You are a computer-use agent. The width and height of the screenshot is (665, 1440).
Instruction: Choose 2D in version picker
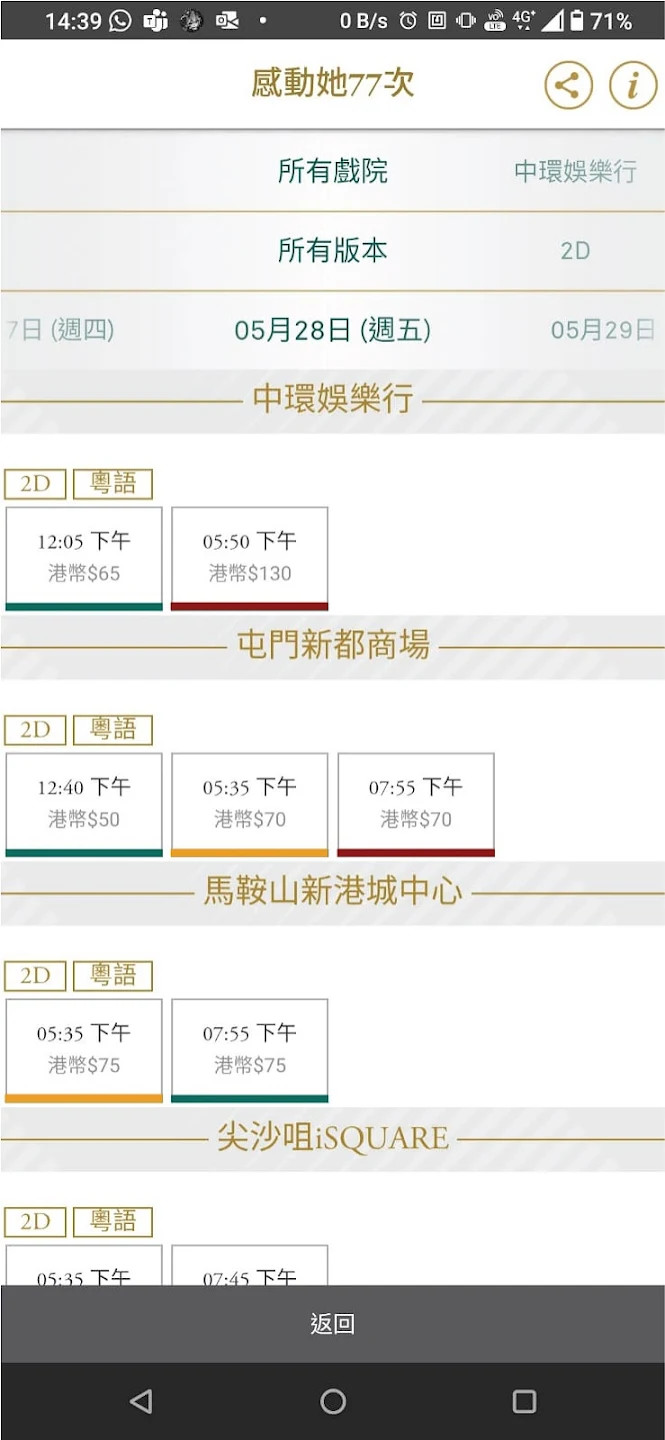tap(576, 250)
